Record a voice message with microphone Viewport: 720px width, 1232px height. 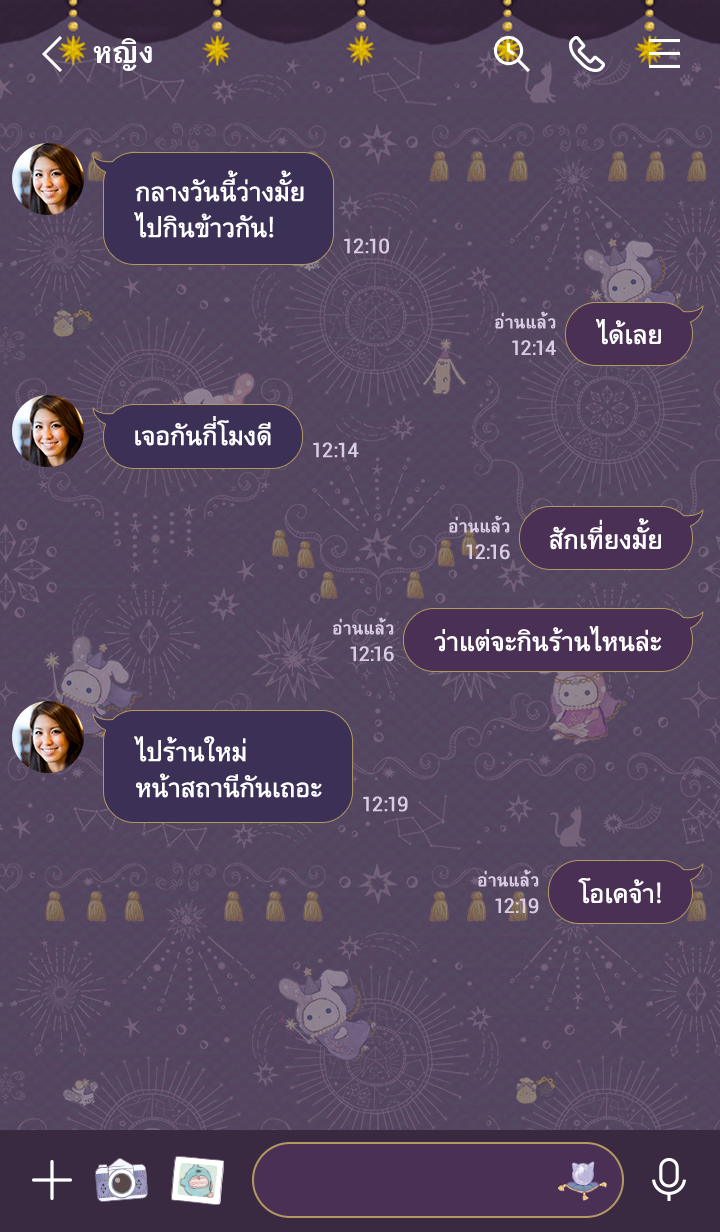click(669, 1181)
